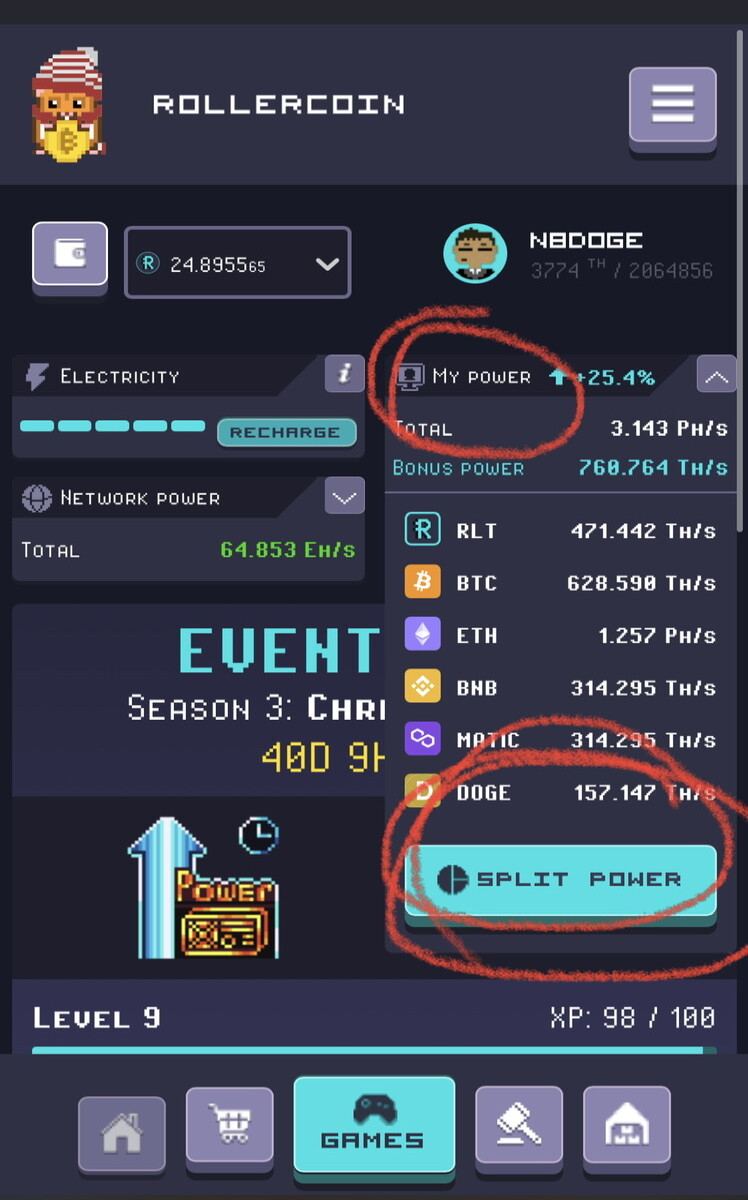Collapse the My power panel

click(716, 376)
